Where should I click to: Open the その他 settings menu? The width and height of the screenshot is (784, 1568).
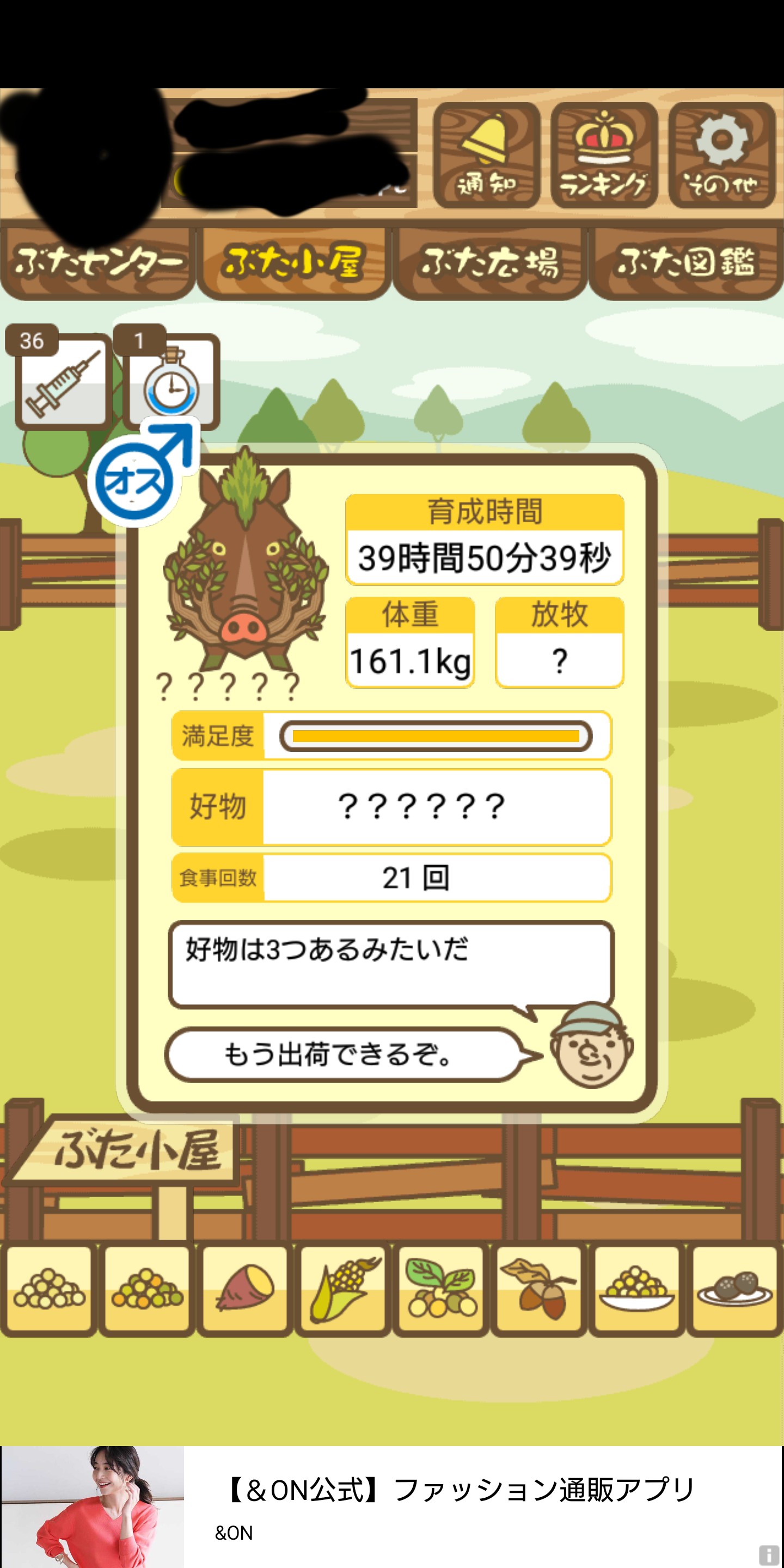pyautogui.click(x=721, y=155)
